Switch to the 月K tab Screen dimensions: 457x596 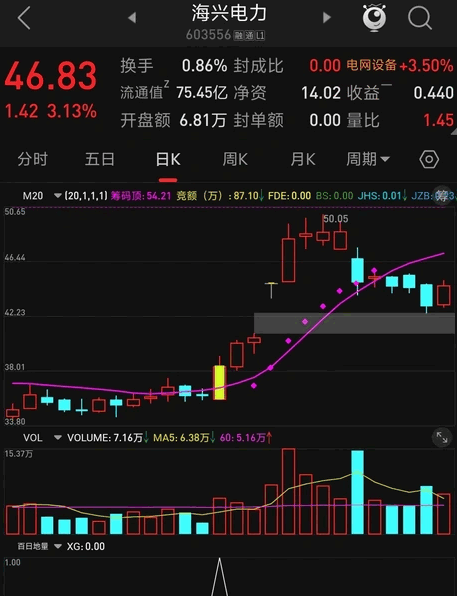(303, 159)
